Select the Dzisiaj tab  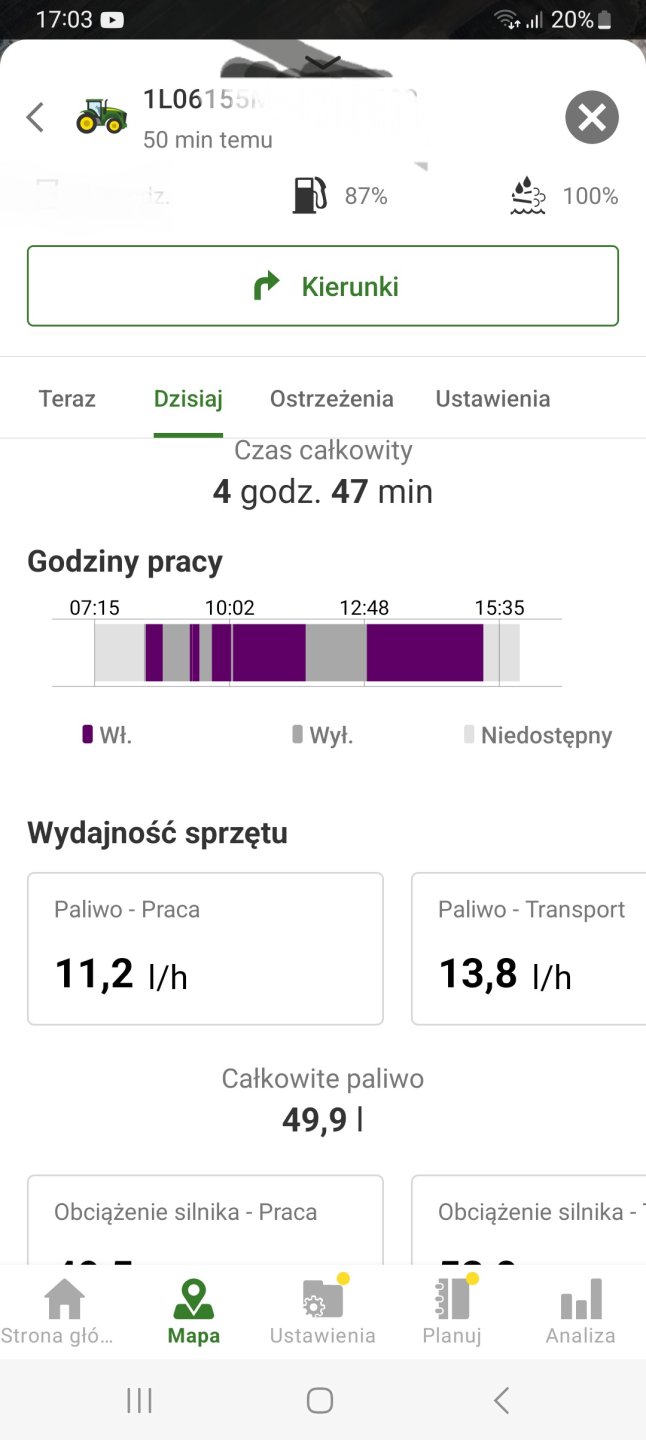[x=188, y=399]
